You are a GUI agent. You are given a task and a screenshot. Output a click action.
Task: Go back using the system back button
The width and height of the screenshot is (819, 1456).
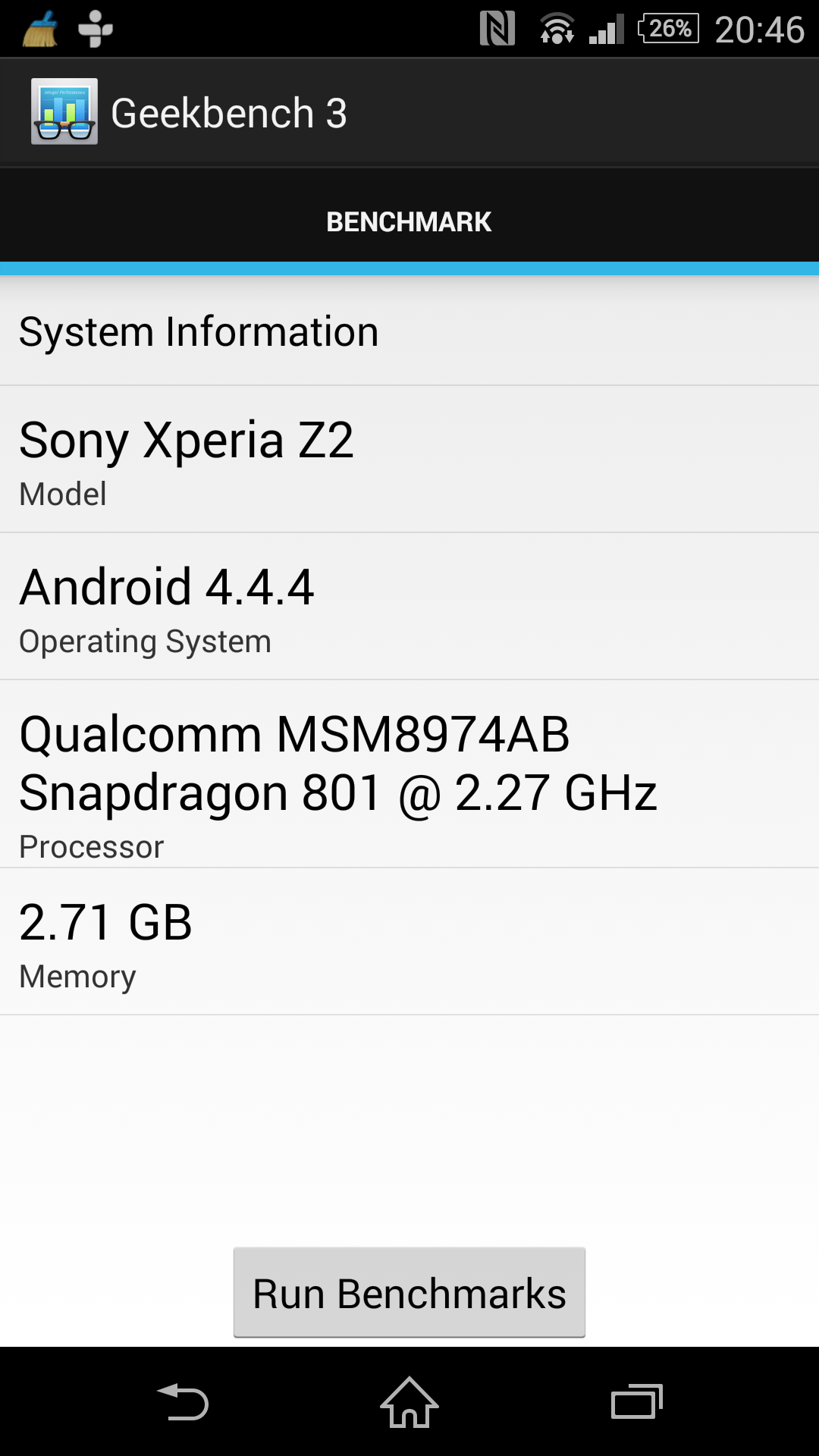click(183, 1402)
